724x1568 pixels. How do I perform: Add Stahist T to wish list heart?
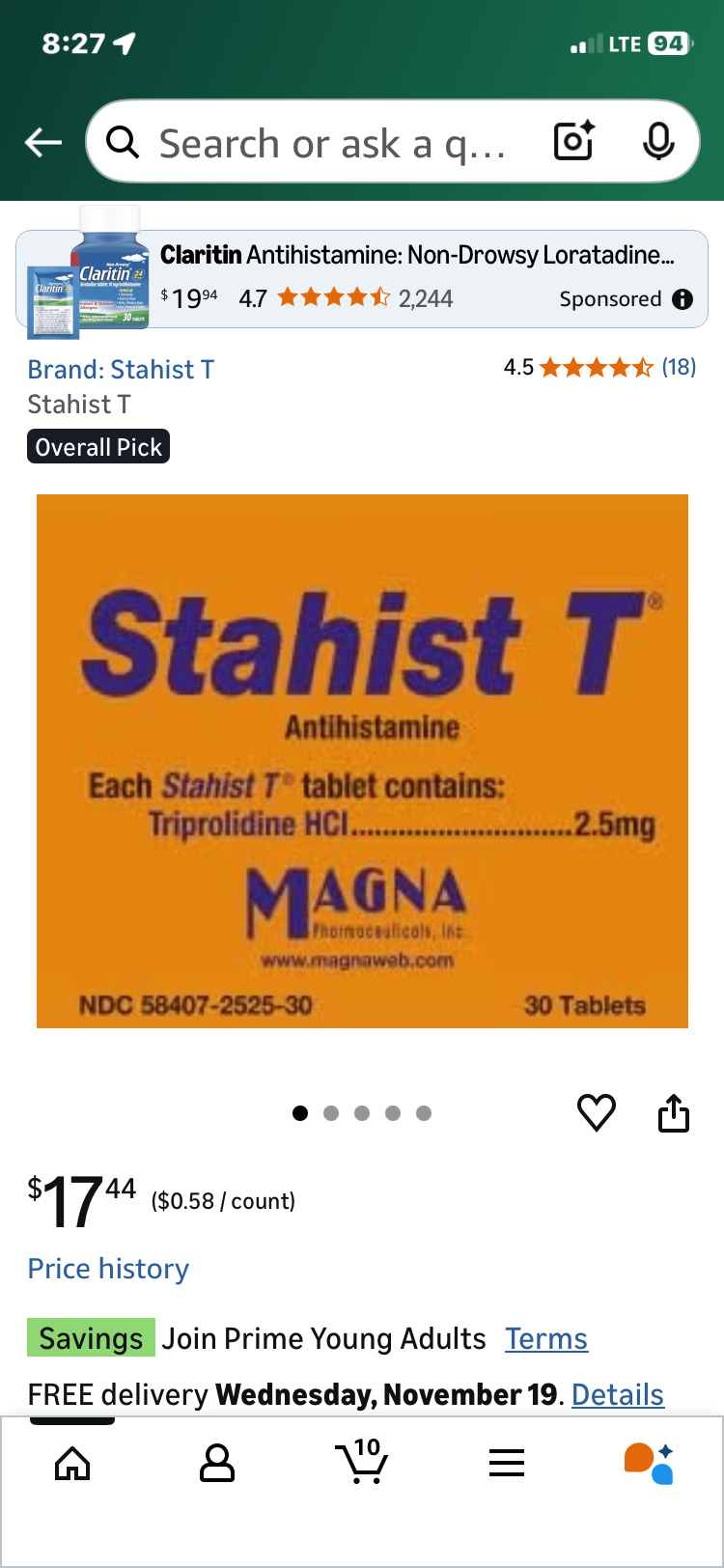pos(596,1112)
